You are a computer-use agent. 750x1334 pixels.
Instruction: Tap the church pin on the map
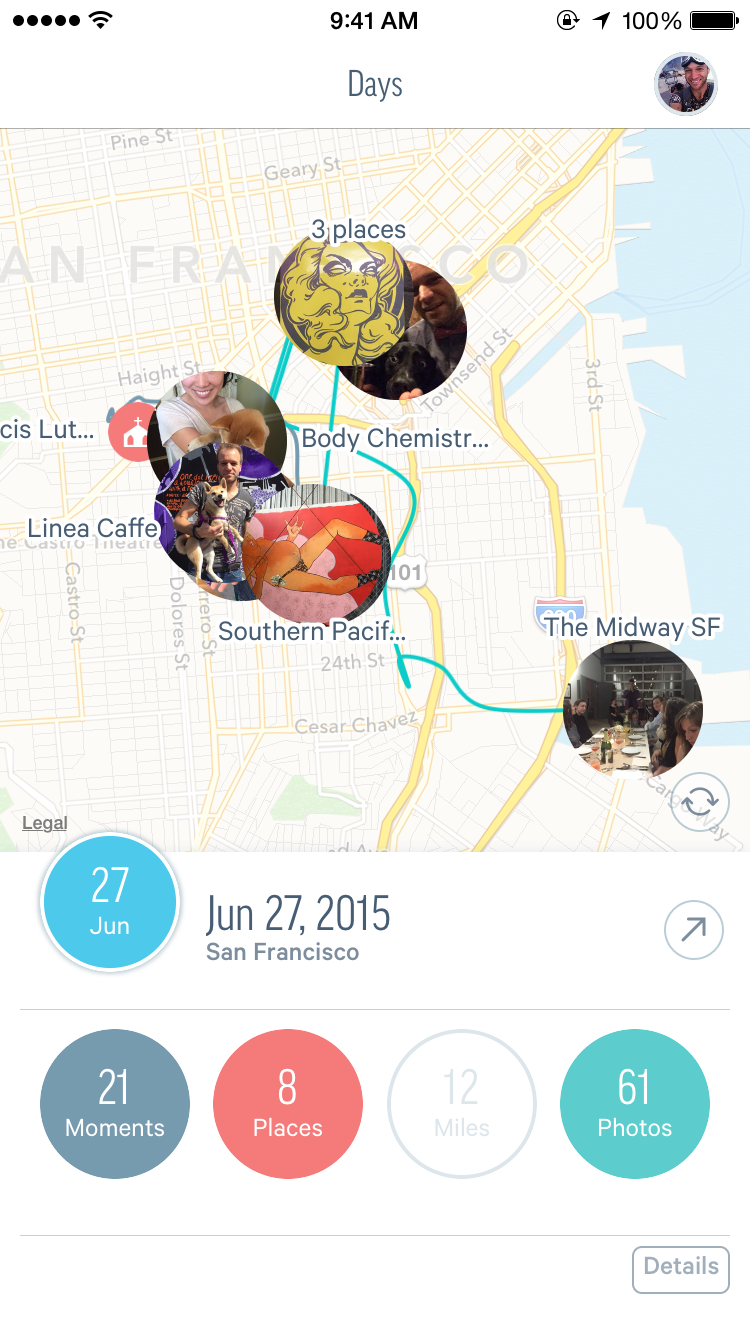point(131,433)
